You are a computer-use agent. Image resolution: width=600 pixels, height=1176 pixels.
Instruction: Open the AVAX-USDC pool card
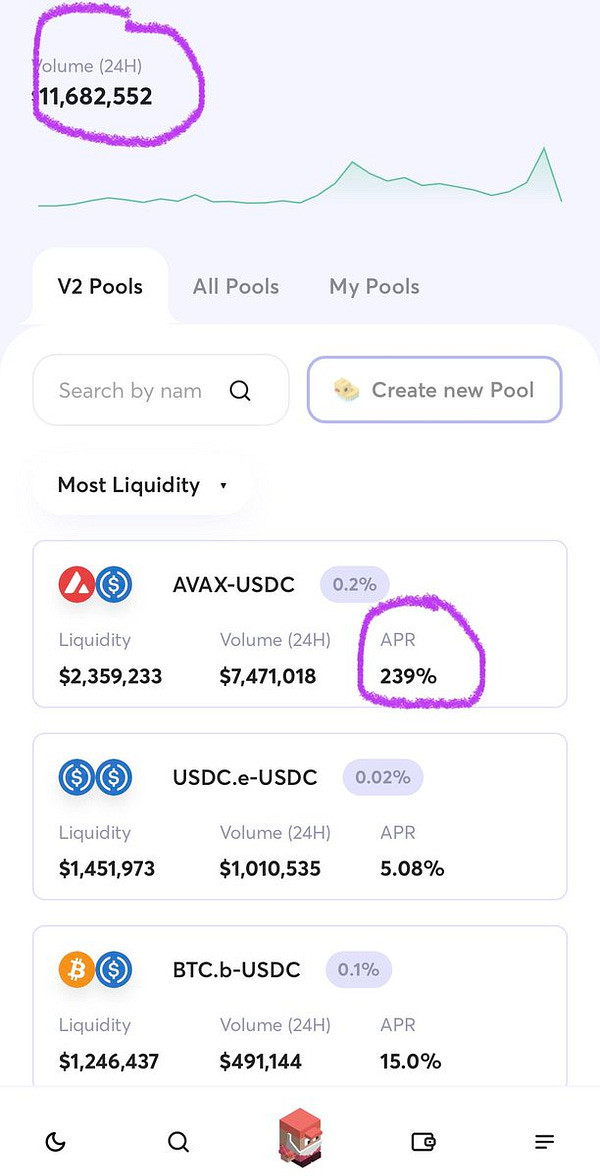pyautogui.click(x=300, y=624)
